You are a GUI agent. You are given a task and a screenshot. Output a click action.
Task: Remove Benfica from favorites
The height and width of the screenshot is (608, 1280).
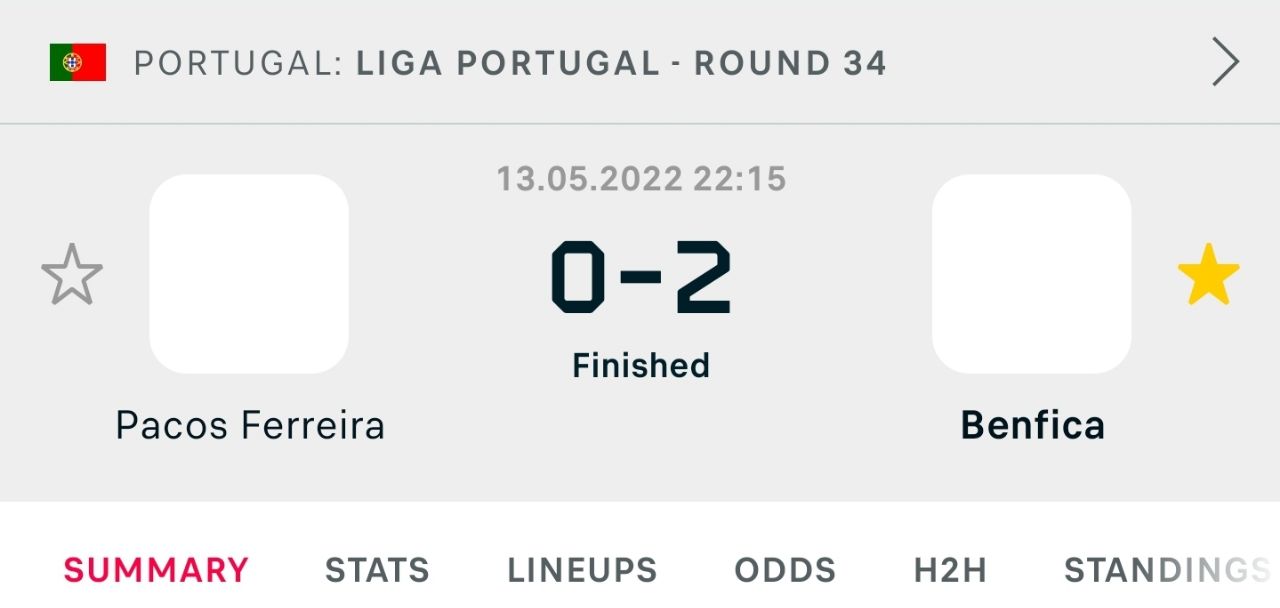(1208, 274)
